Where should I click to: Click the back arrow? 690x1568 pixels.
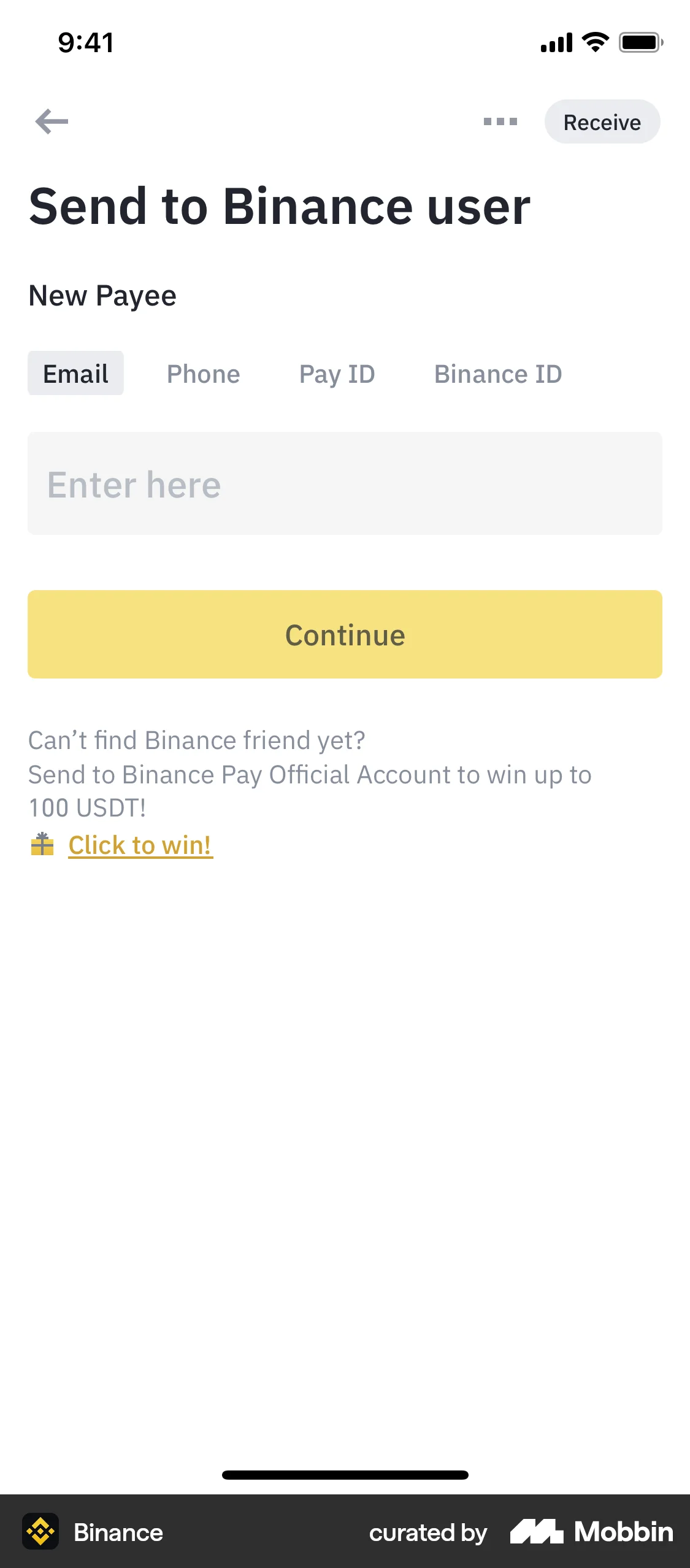coord(53,121)
